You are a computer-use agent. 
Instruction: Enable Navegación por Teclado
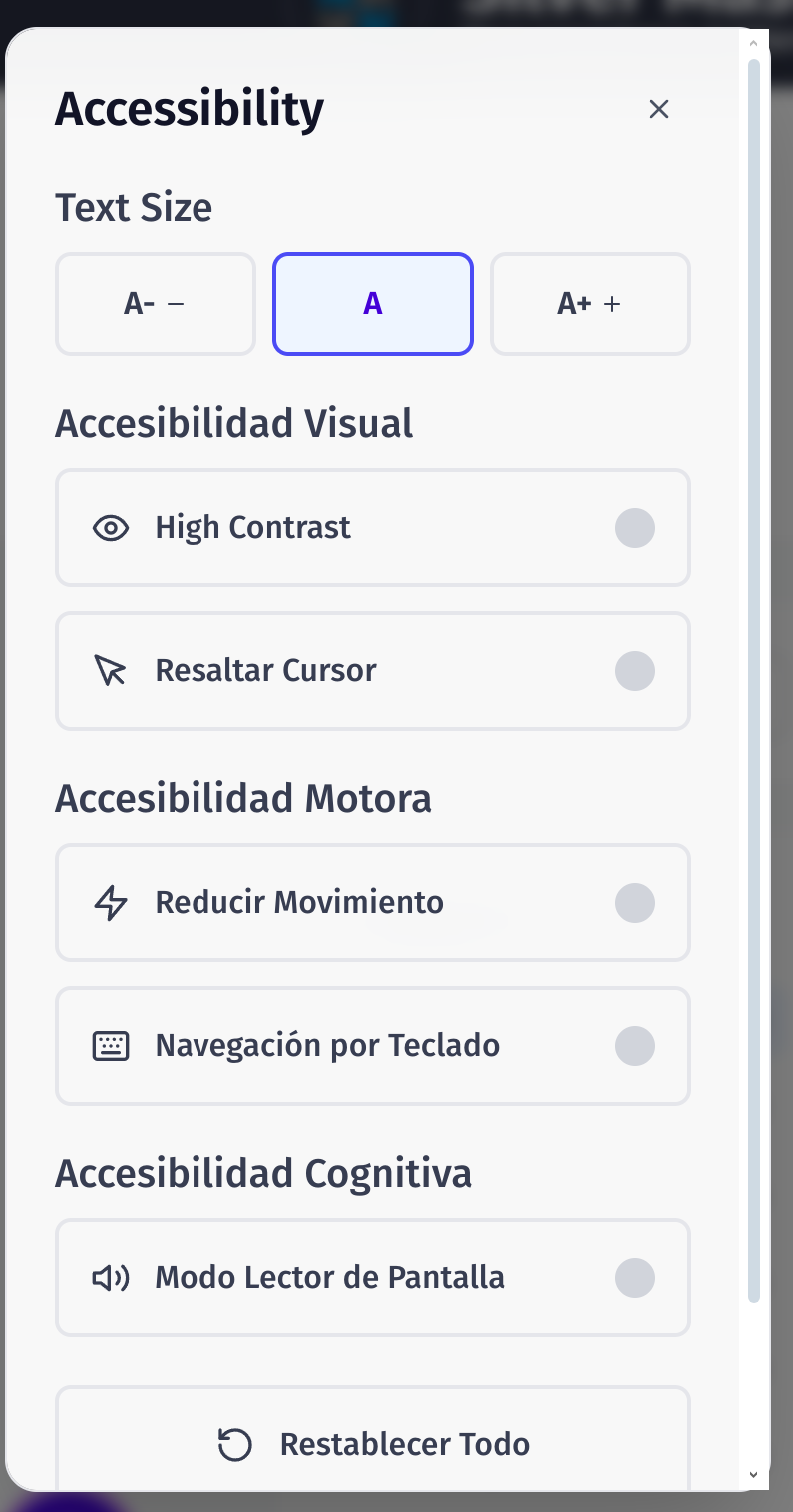click(x=373, y=1046)
